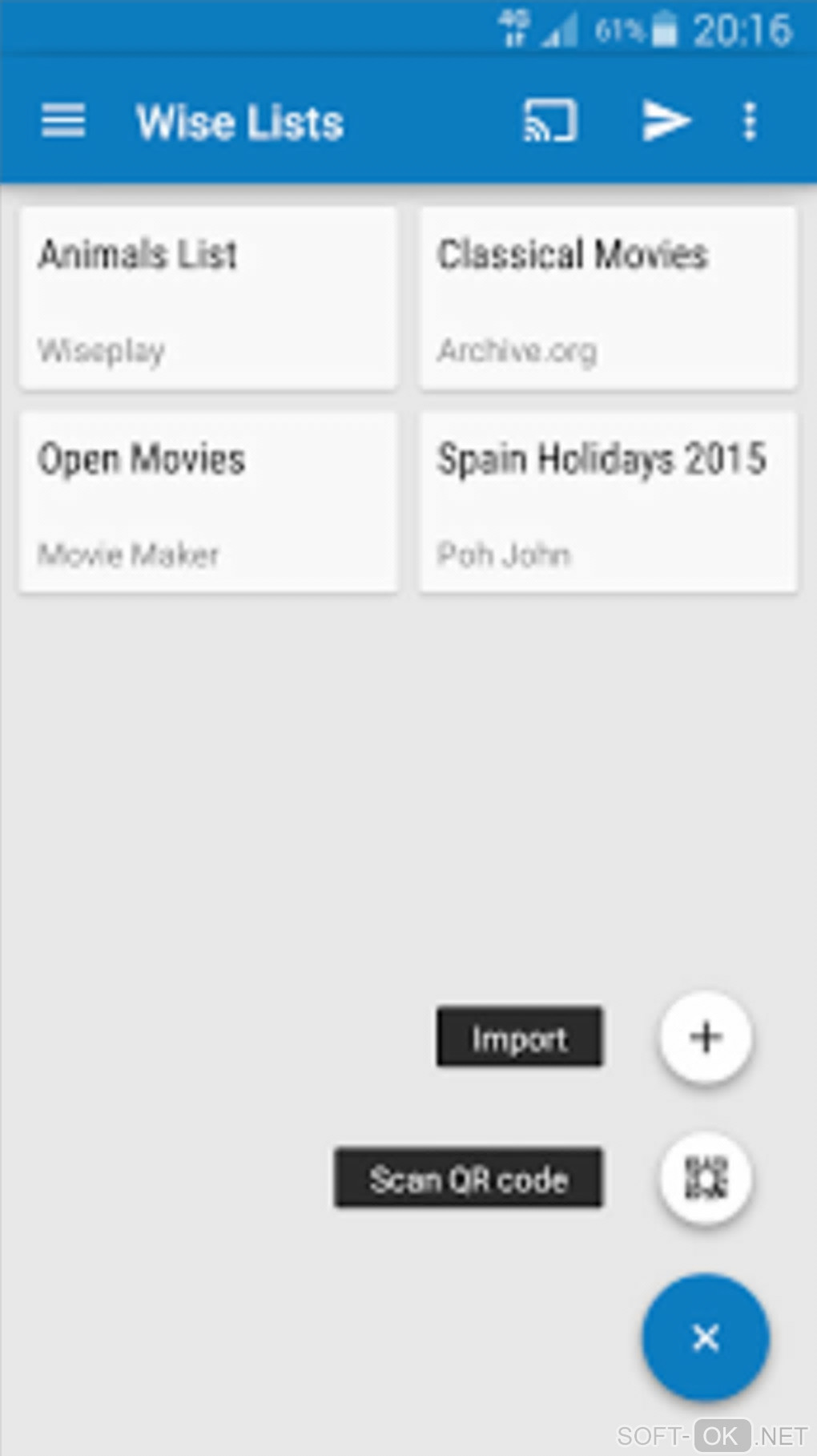Viewport: 817px width, 1456px height.
Task: Open the Animals List card
Action: (x=208, y=298)
